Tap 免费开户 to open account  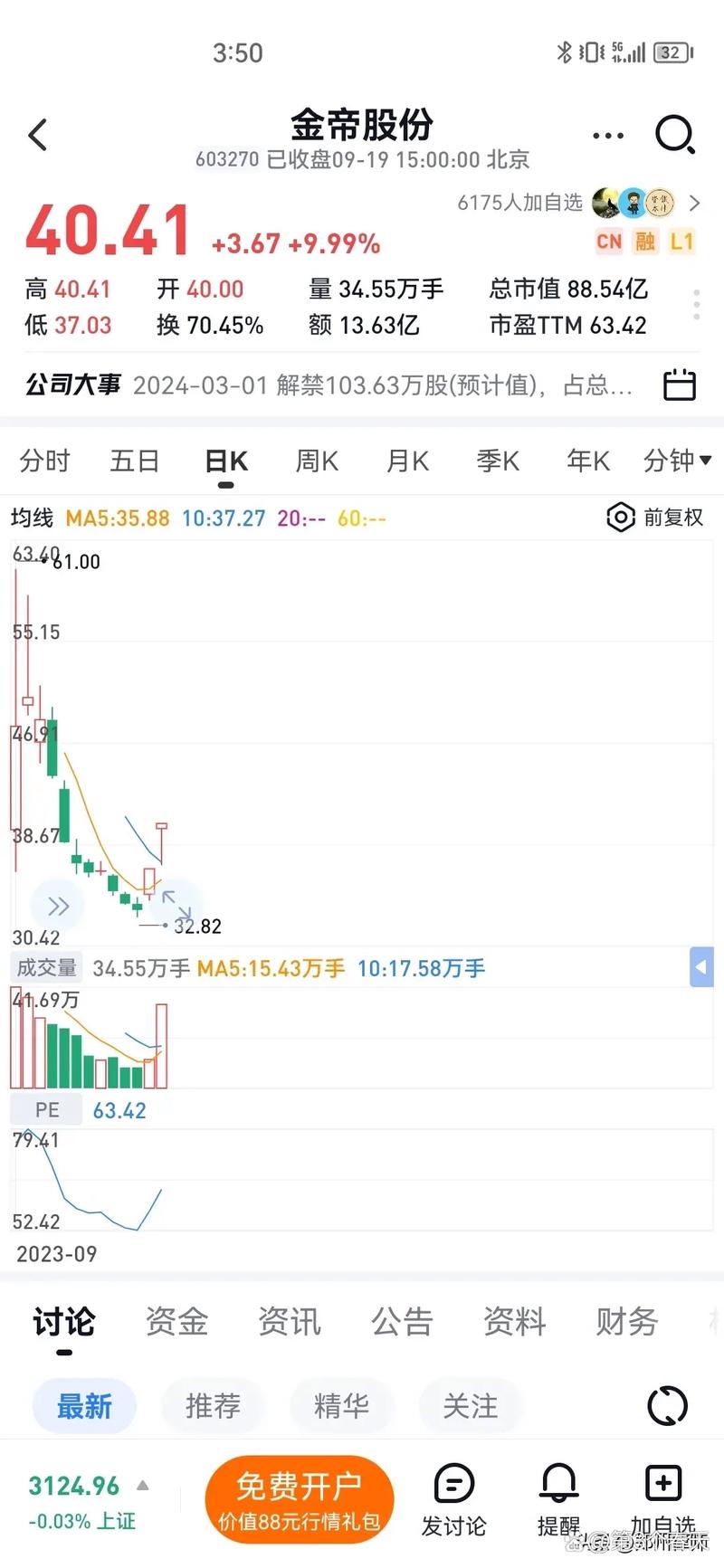tap(299, 1497)
